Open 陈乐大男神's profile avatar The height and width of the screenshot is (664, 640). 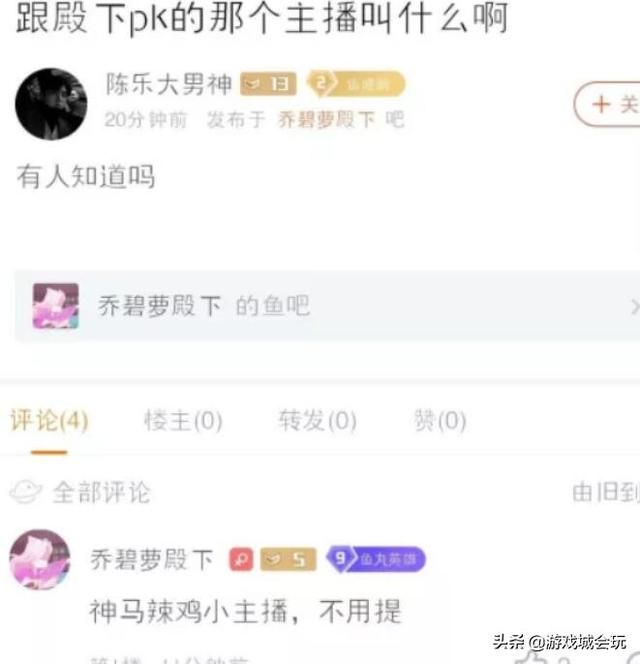(50, 104)
